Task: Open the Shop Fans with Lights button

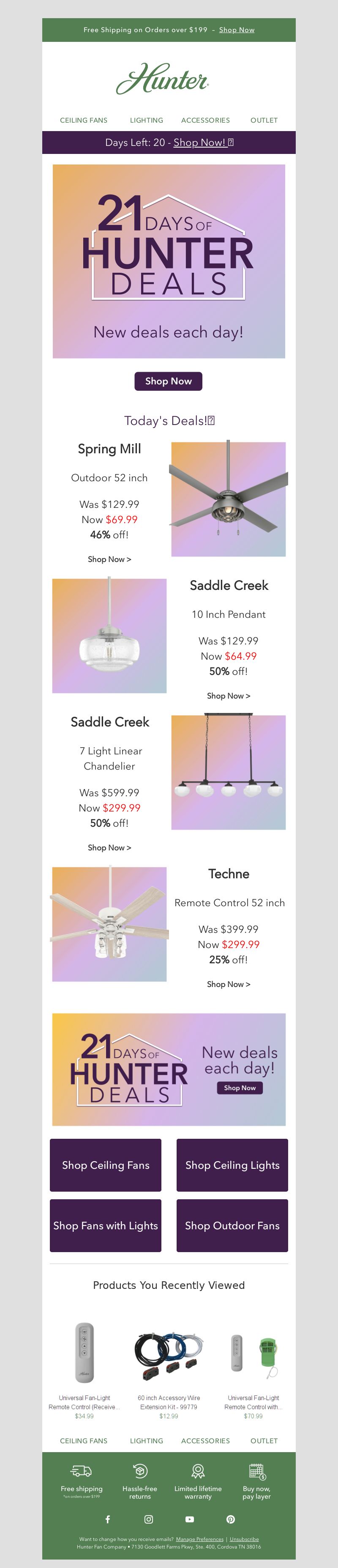Action: (x=106, y=1226)
